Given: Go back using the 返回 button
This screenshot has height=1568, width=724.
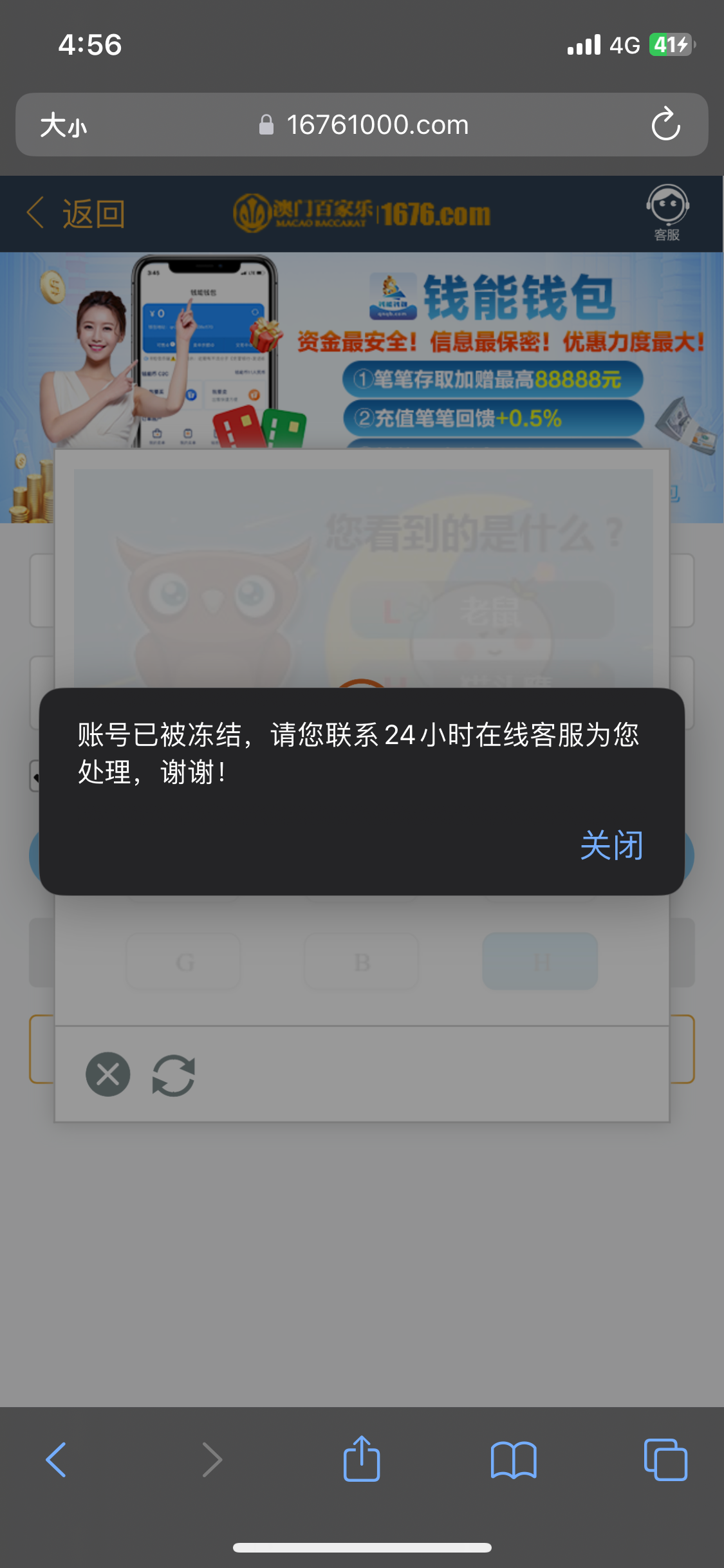Looking at the screenshot, I should [x=77, y=214].
